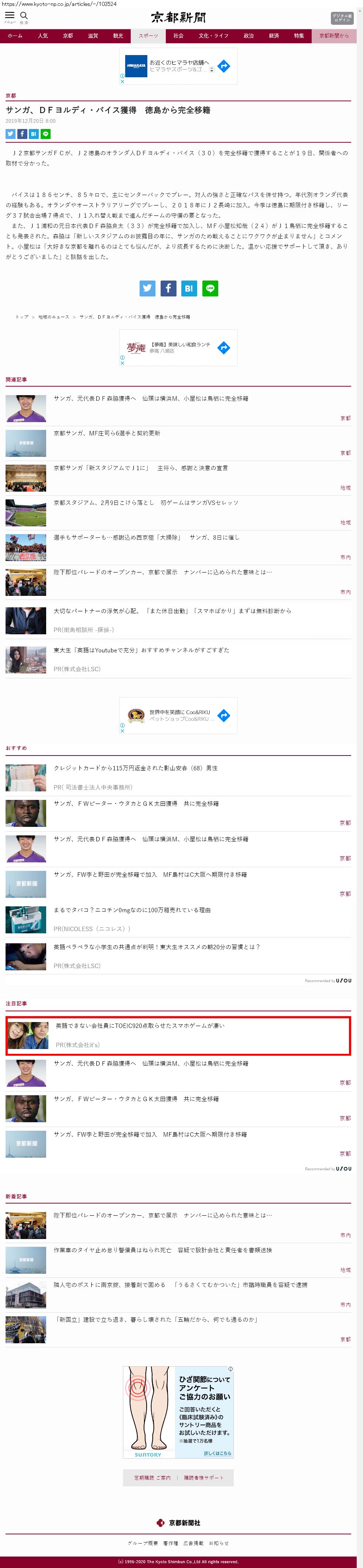Open 購読者様サポート
This screenshot has height=1568, width=363.
click(204, 1477)
